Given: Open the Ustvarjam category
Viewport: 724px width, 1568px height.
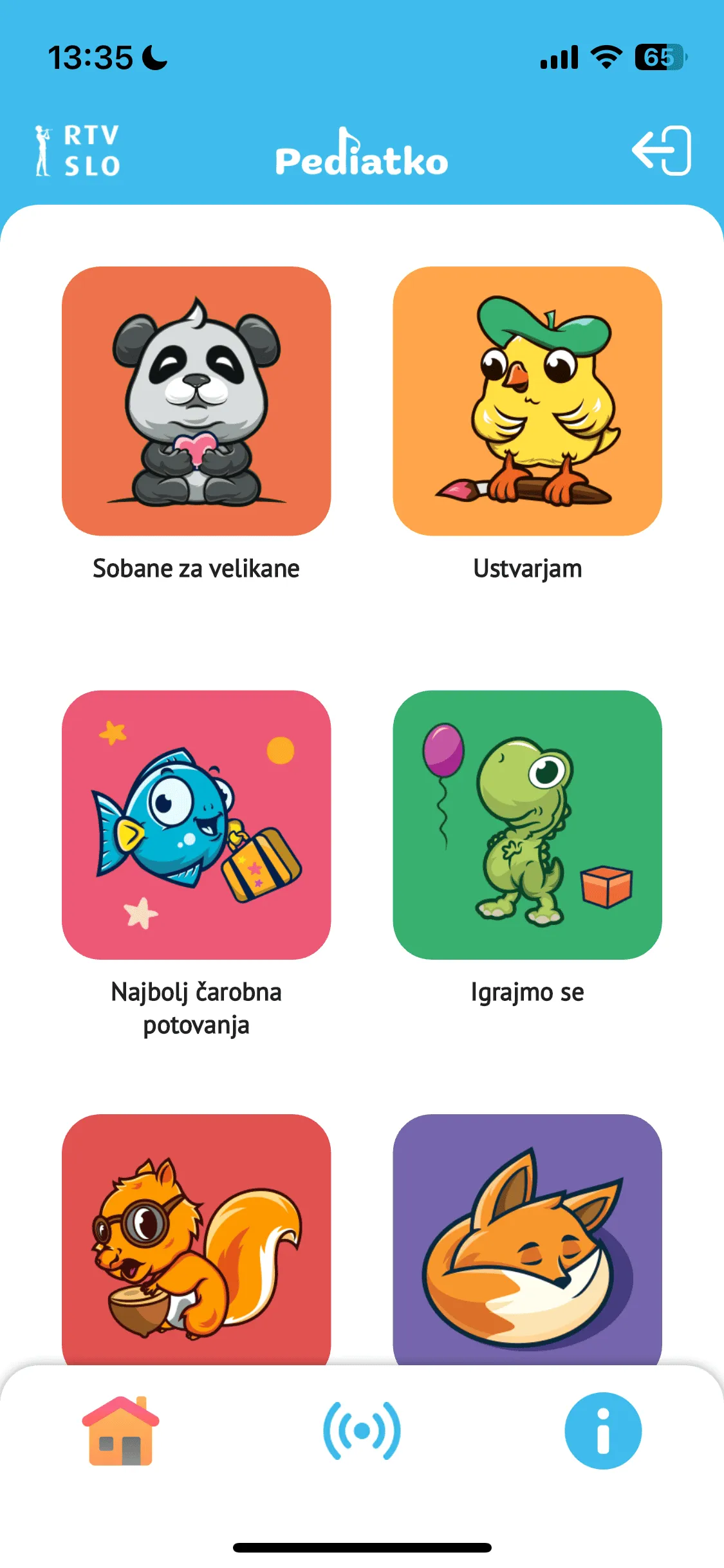Looking at the screenshot, I should (527, 401).
